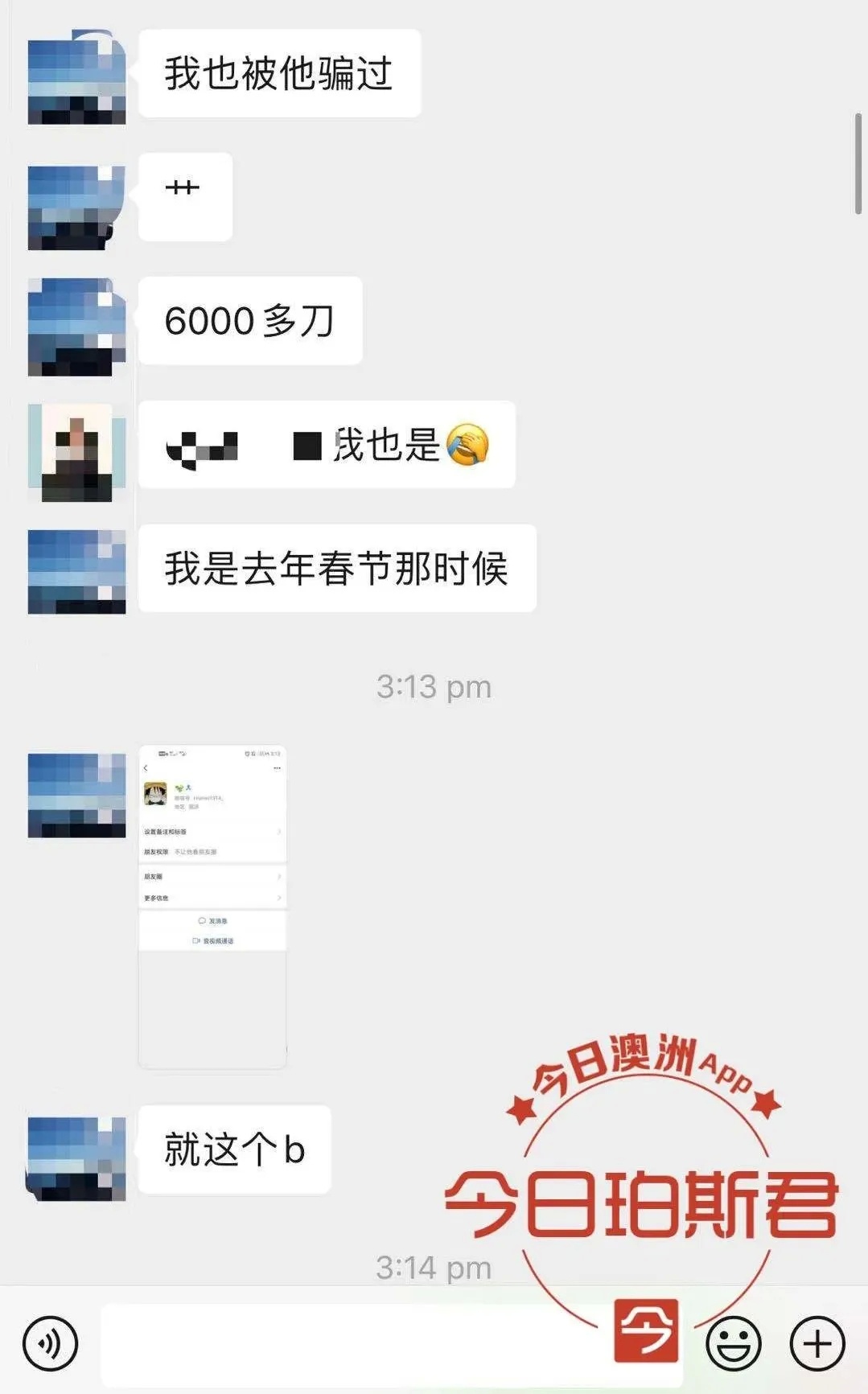The image size is (868, 1394).
Task: Open avatar of sender of 我也是 message
Action: point(76,451)
